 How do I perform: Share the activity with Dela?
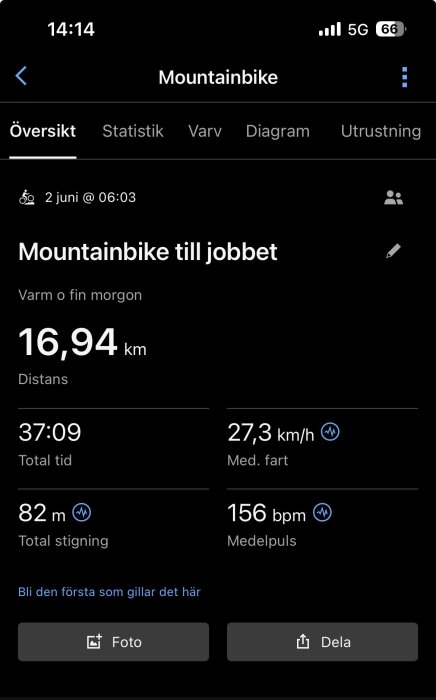point(323,642)
